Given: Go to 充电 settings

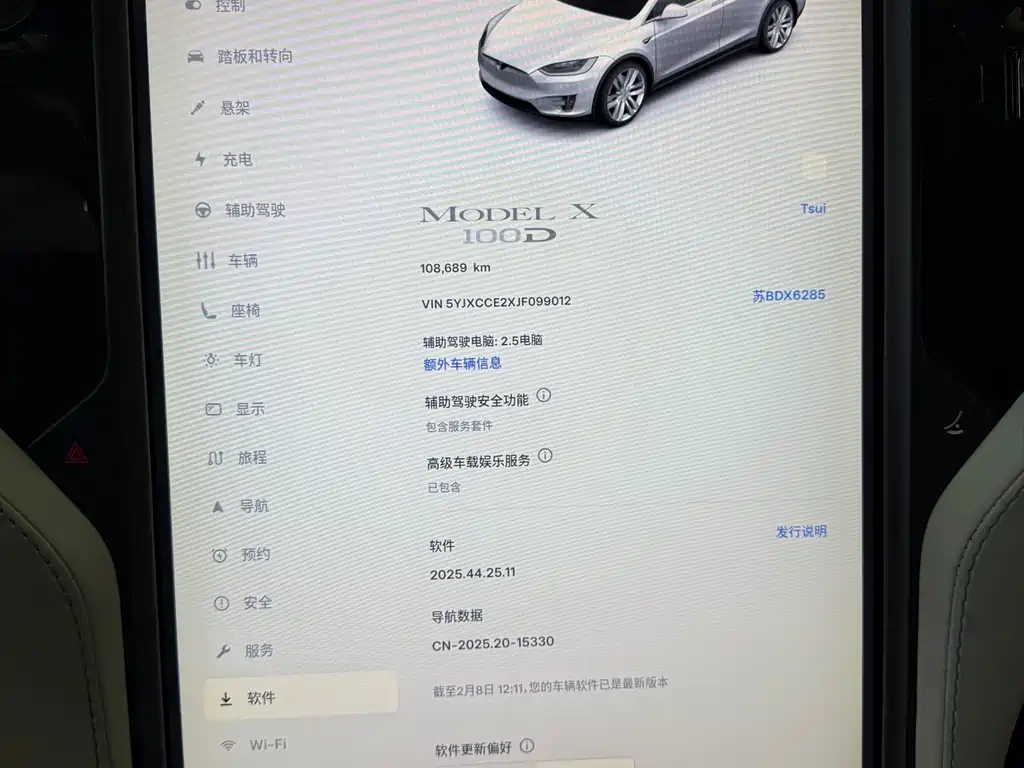Looking at the screenshot, I should [x=236, y=160].
